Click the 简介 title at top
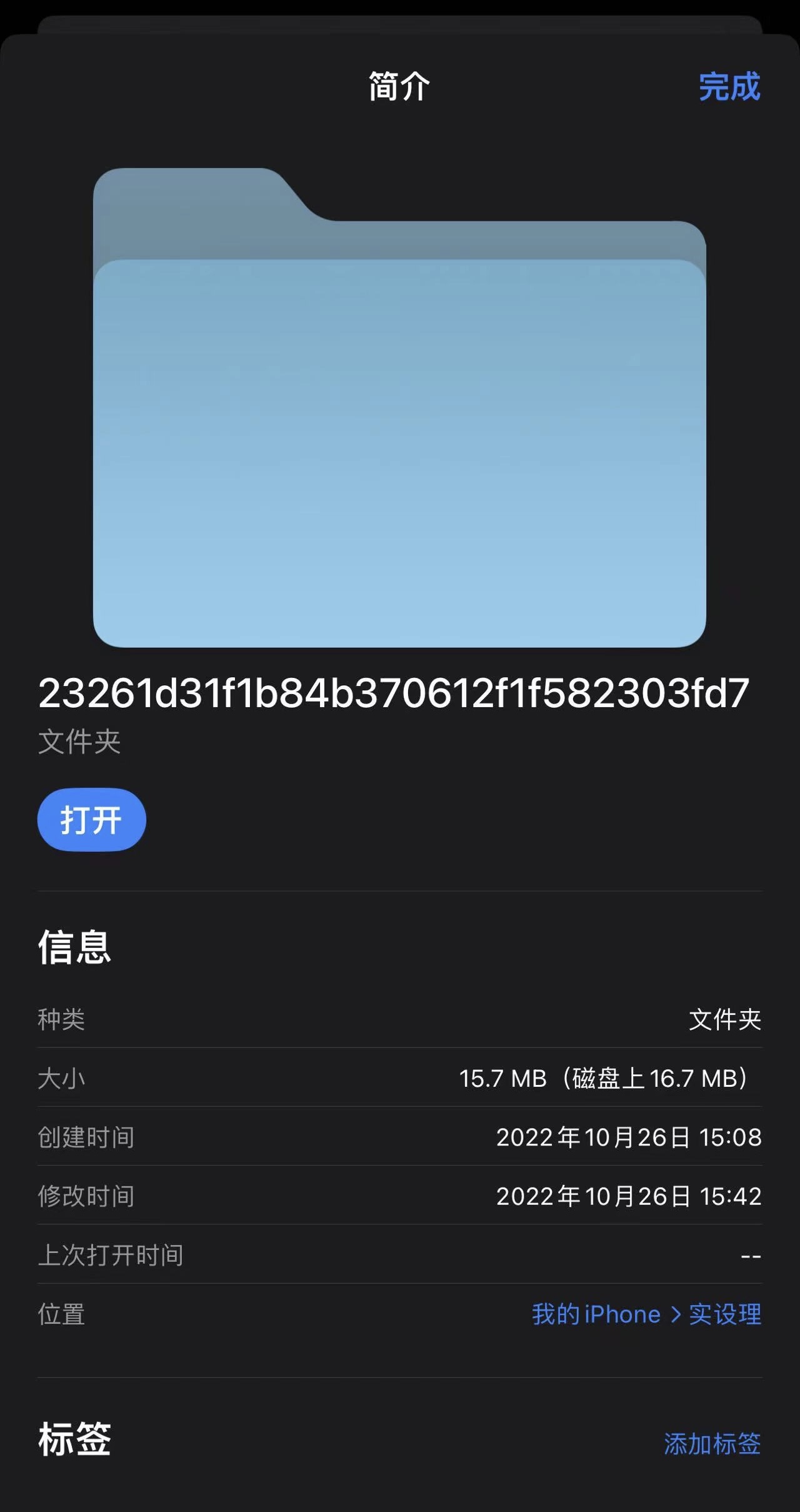 (x=398, y=88)
